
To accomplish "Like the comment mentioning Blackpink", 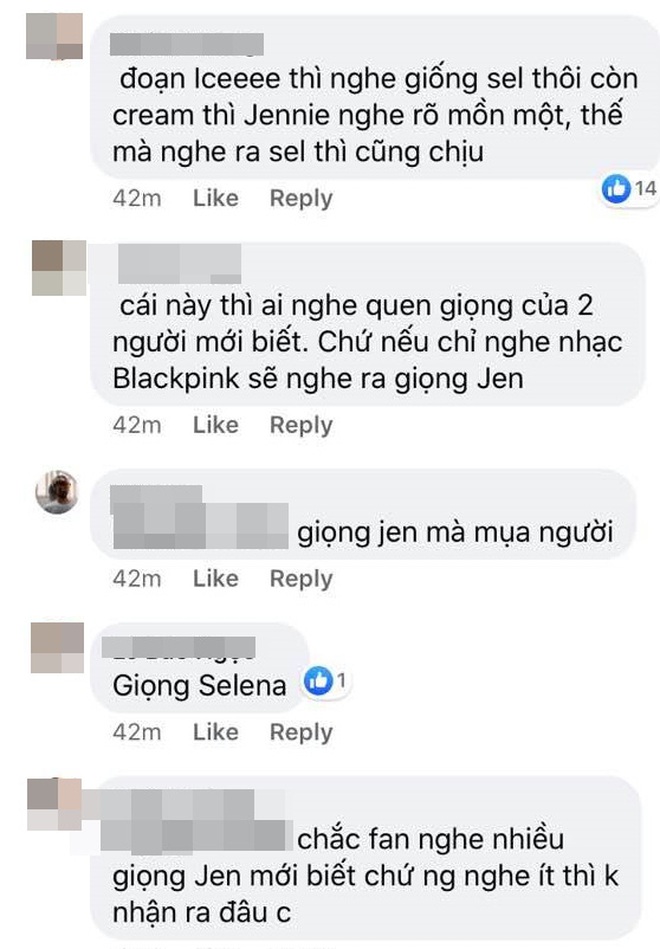I will coord(215,425).
